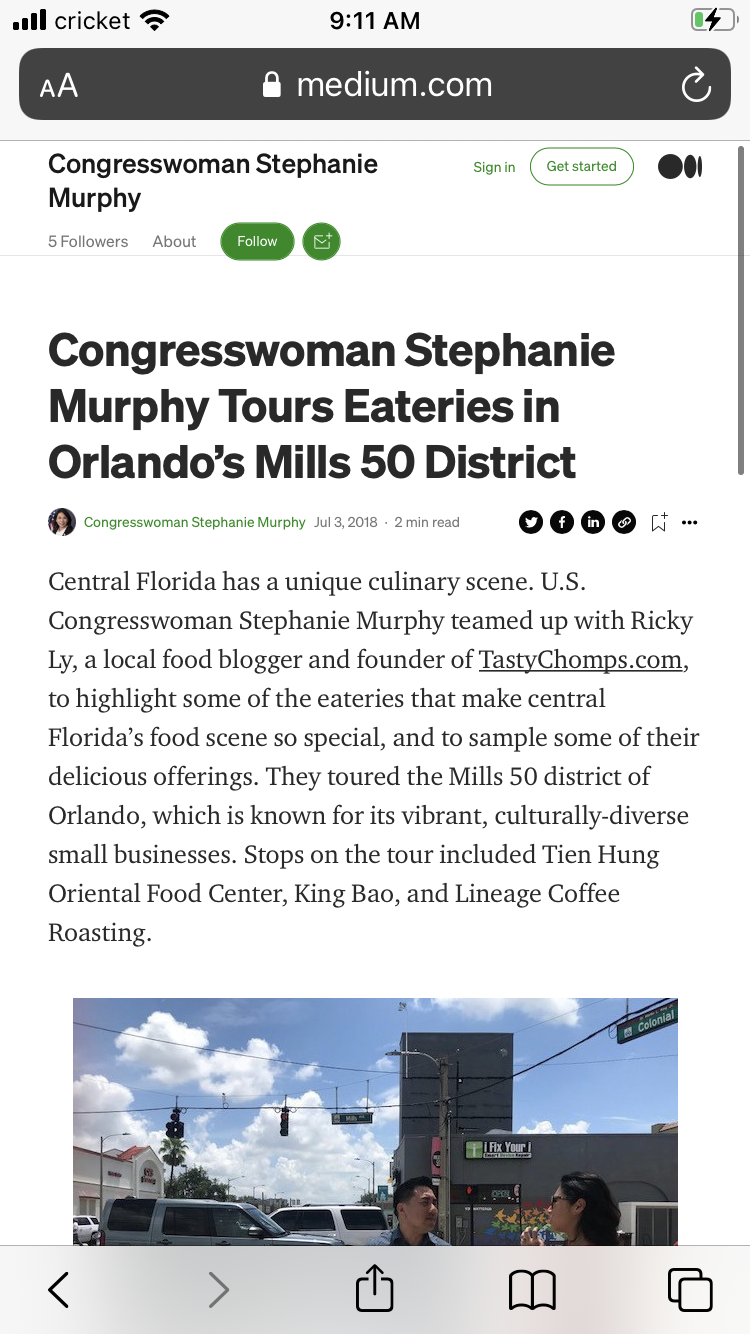Image resolution: width=750 pixels, height=1334 pixels.
Task: Copy the article link
Action: point(624,522)
